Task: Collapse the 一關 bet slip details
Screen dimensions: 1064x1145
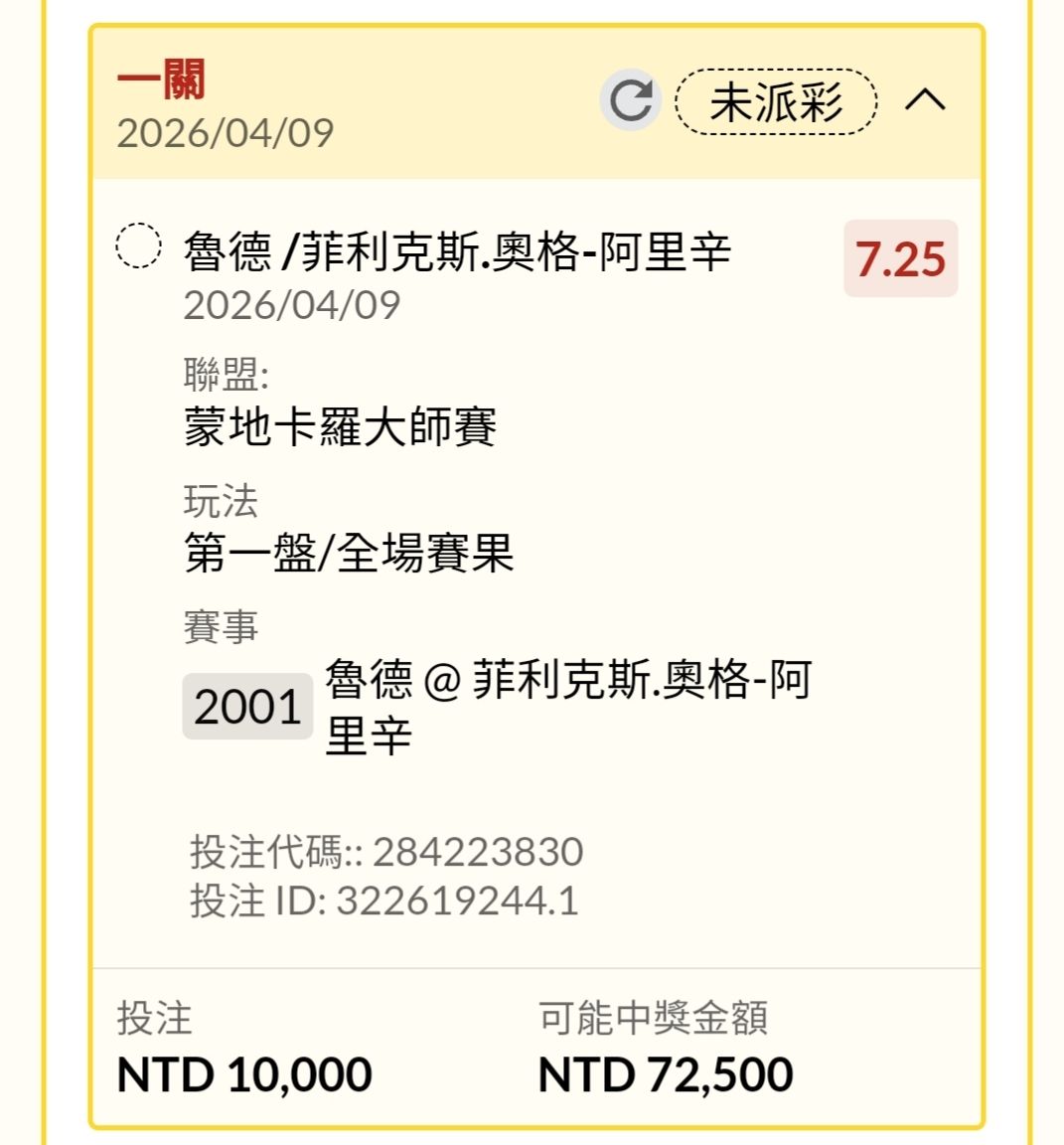Action: point(925,99)
